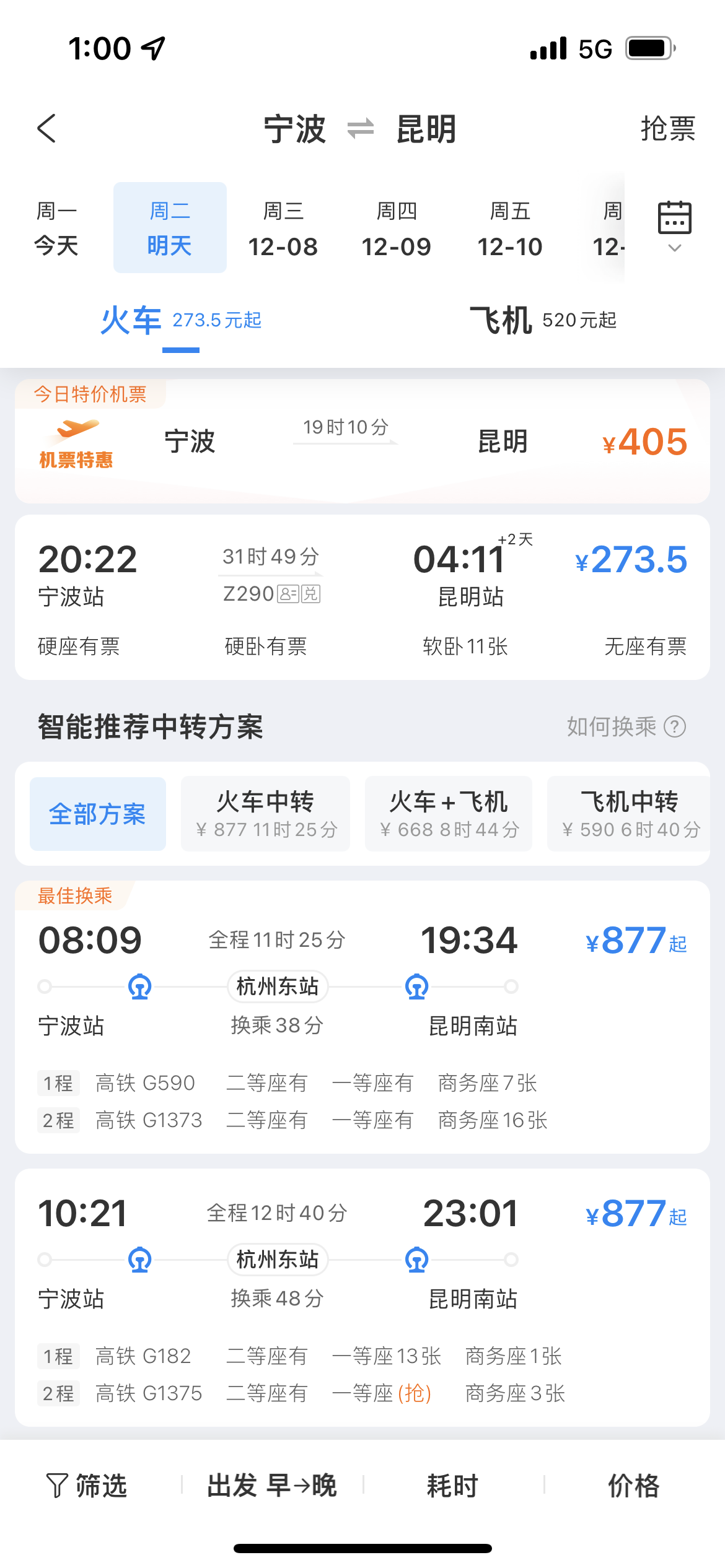Sort by 耗时 duration
This screenshot has width=725, height=1568.
[453, 1486]
